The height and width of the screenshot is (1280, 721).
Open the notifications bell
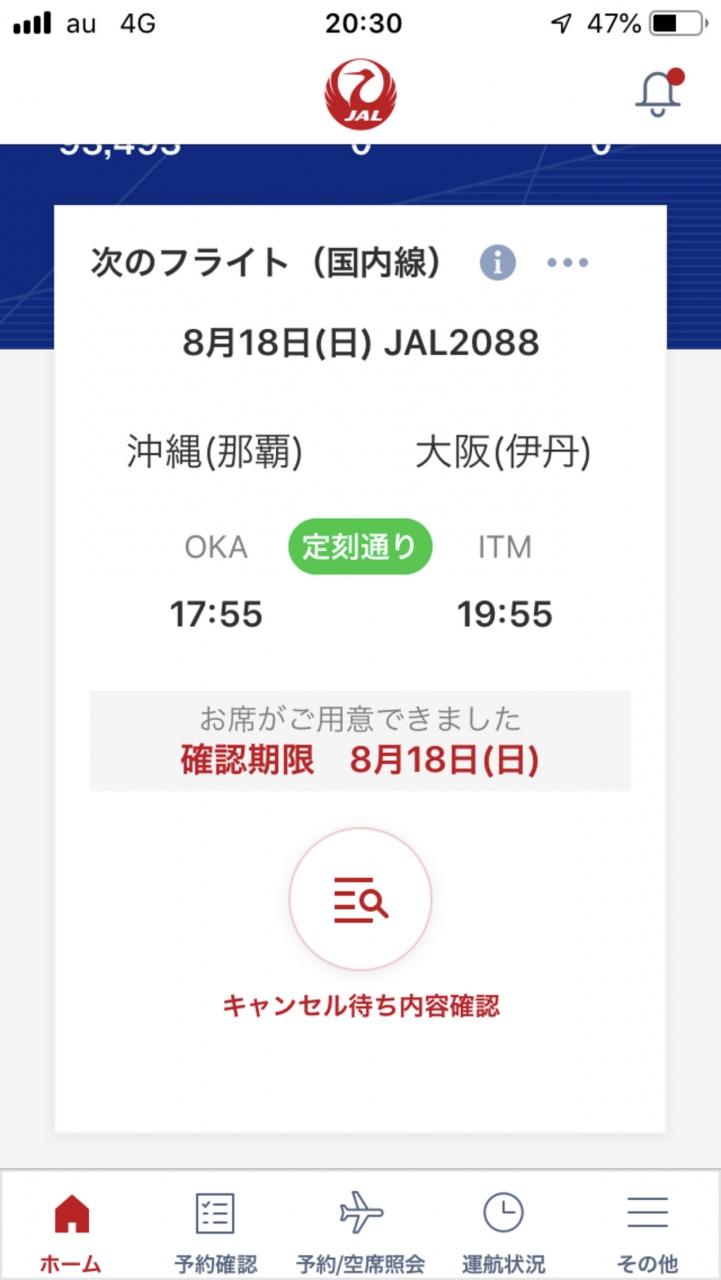pyautogui.click(x=658, y=93)
